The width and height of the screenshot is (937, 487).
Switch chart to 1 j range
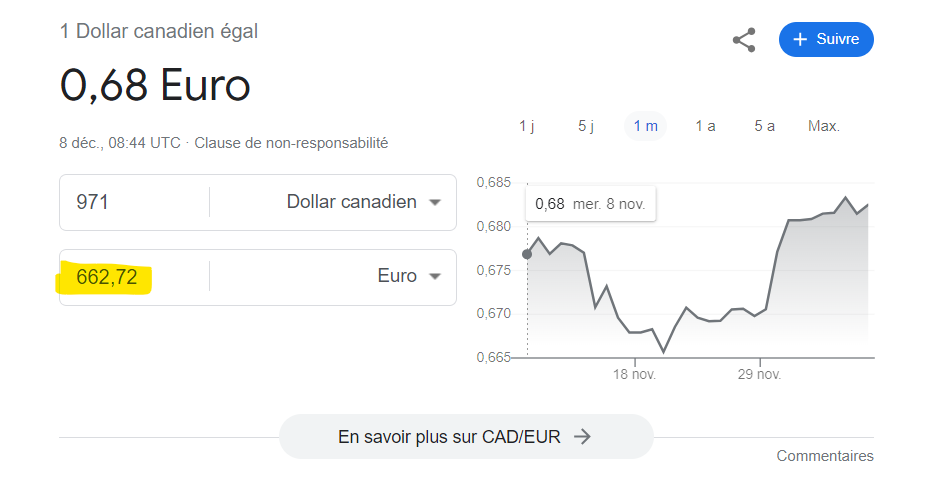(527, 126)
